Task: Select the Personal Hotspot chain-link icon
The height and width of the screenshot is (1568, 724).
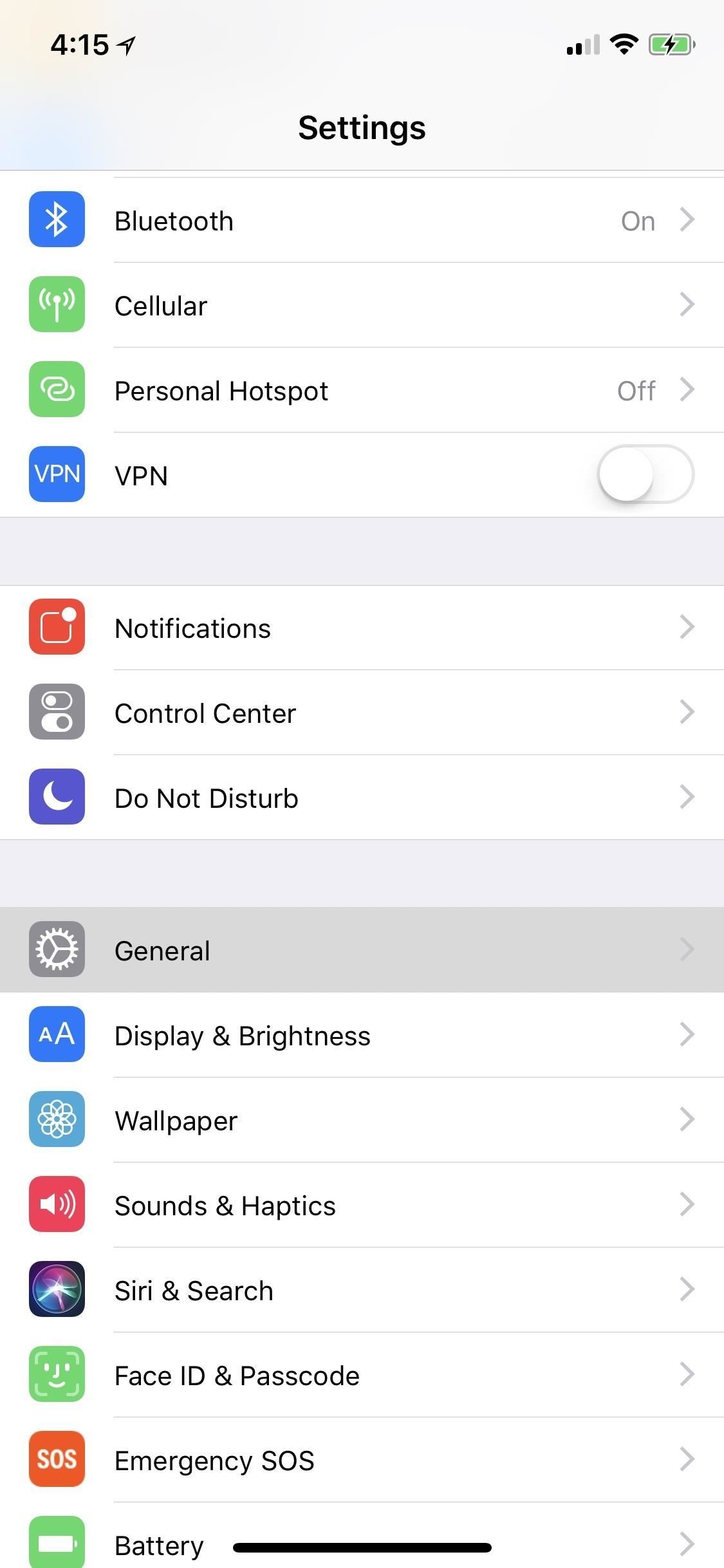Action: [x=56, y=389]
